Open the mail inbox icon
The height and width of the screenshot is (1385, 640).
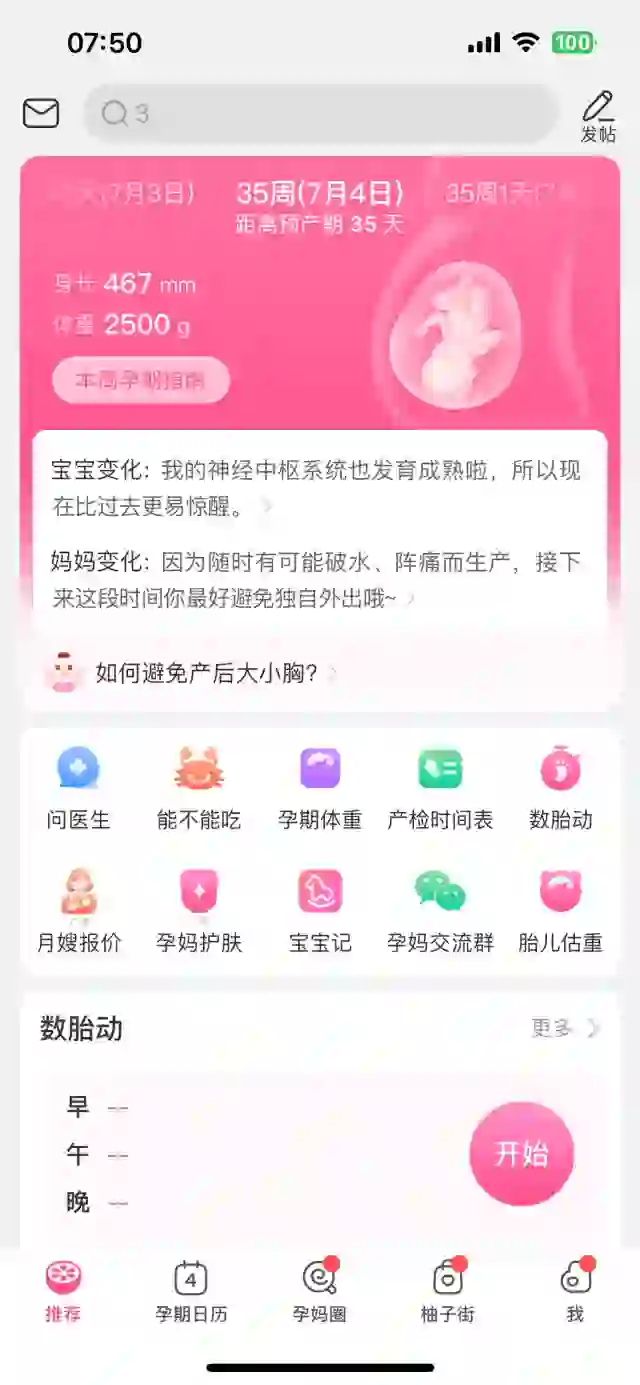[41, 114]
